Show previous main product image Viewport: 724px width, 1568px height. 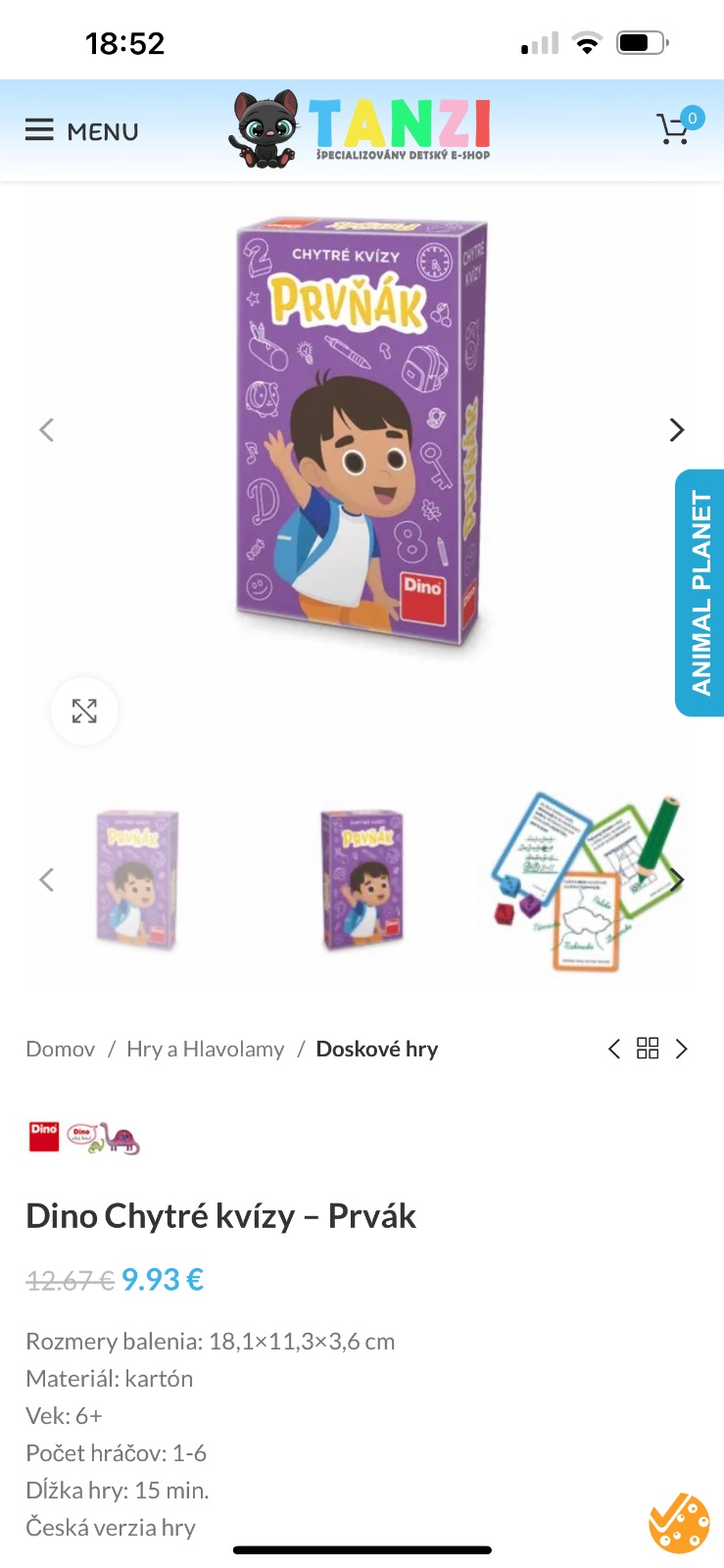point(46,430)
